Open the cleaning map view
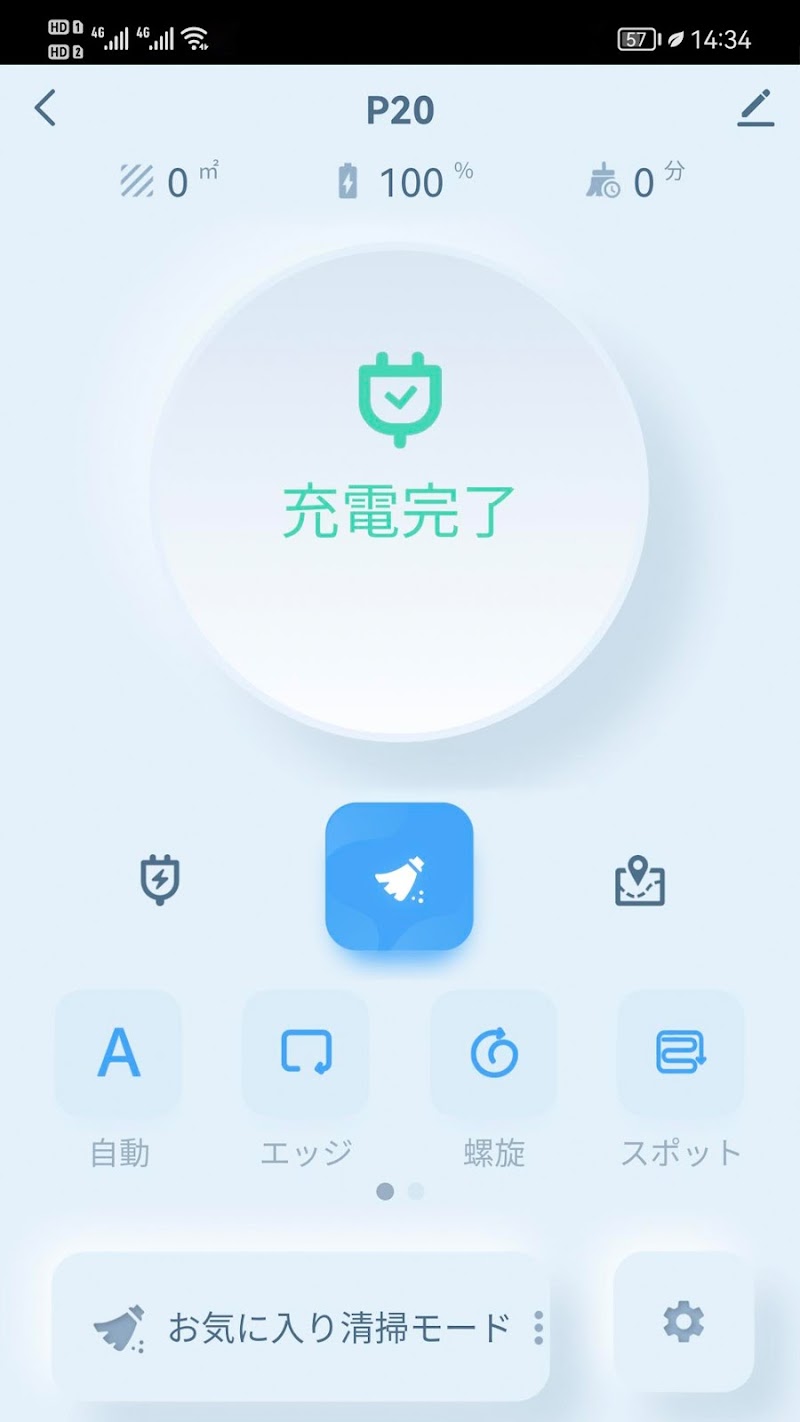 pyautogui.click(x=639, y=882)
